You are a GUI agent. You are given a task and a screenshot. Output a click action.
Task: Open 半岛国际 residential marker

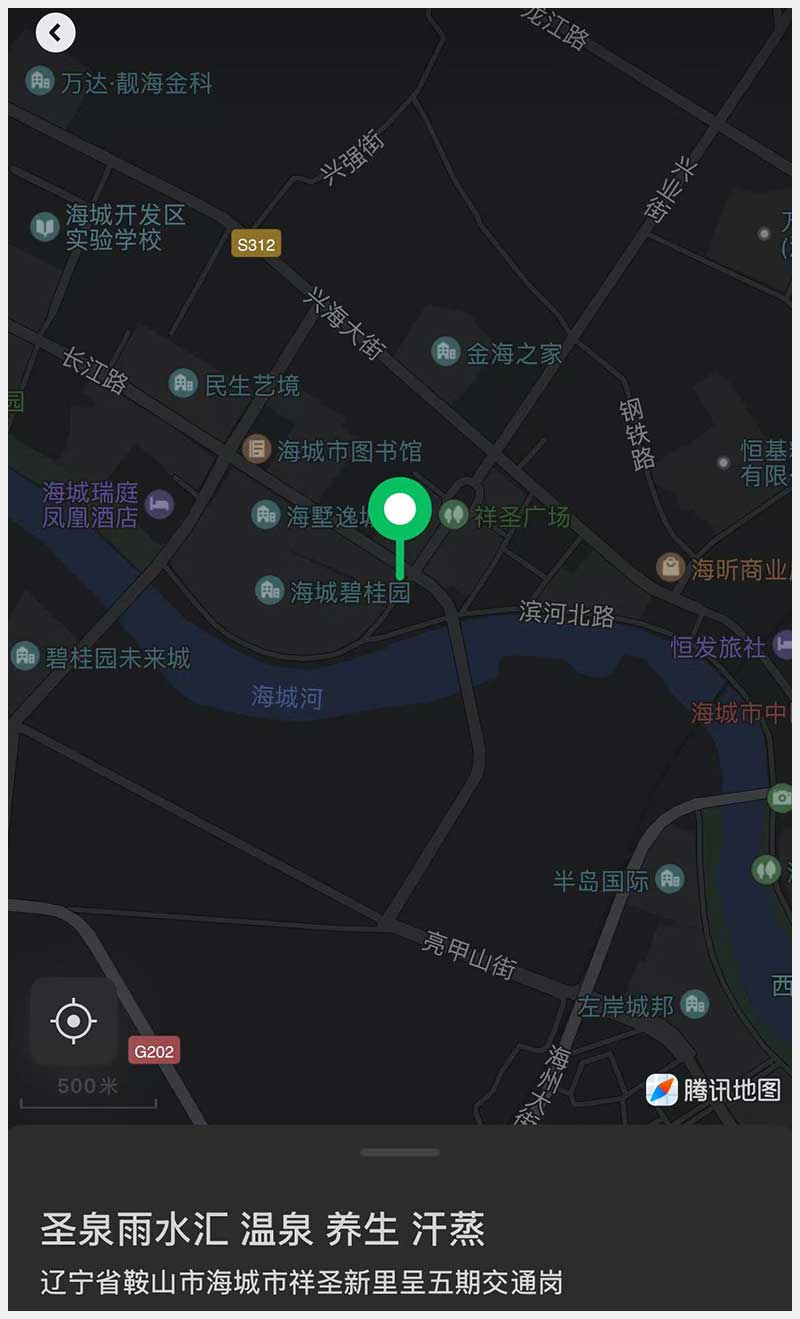(670, 880)
